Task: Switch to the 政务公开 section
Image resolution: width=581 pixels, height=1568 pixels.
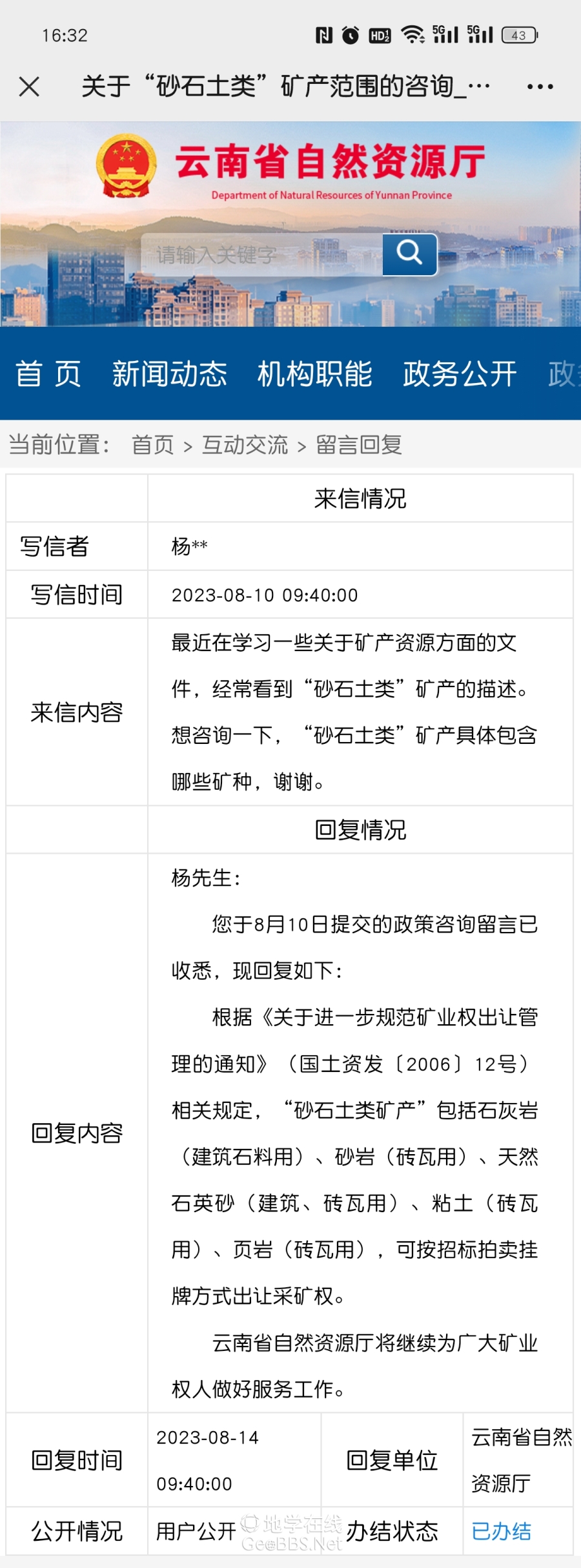Action: click(x=460, y=374)
